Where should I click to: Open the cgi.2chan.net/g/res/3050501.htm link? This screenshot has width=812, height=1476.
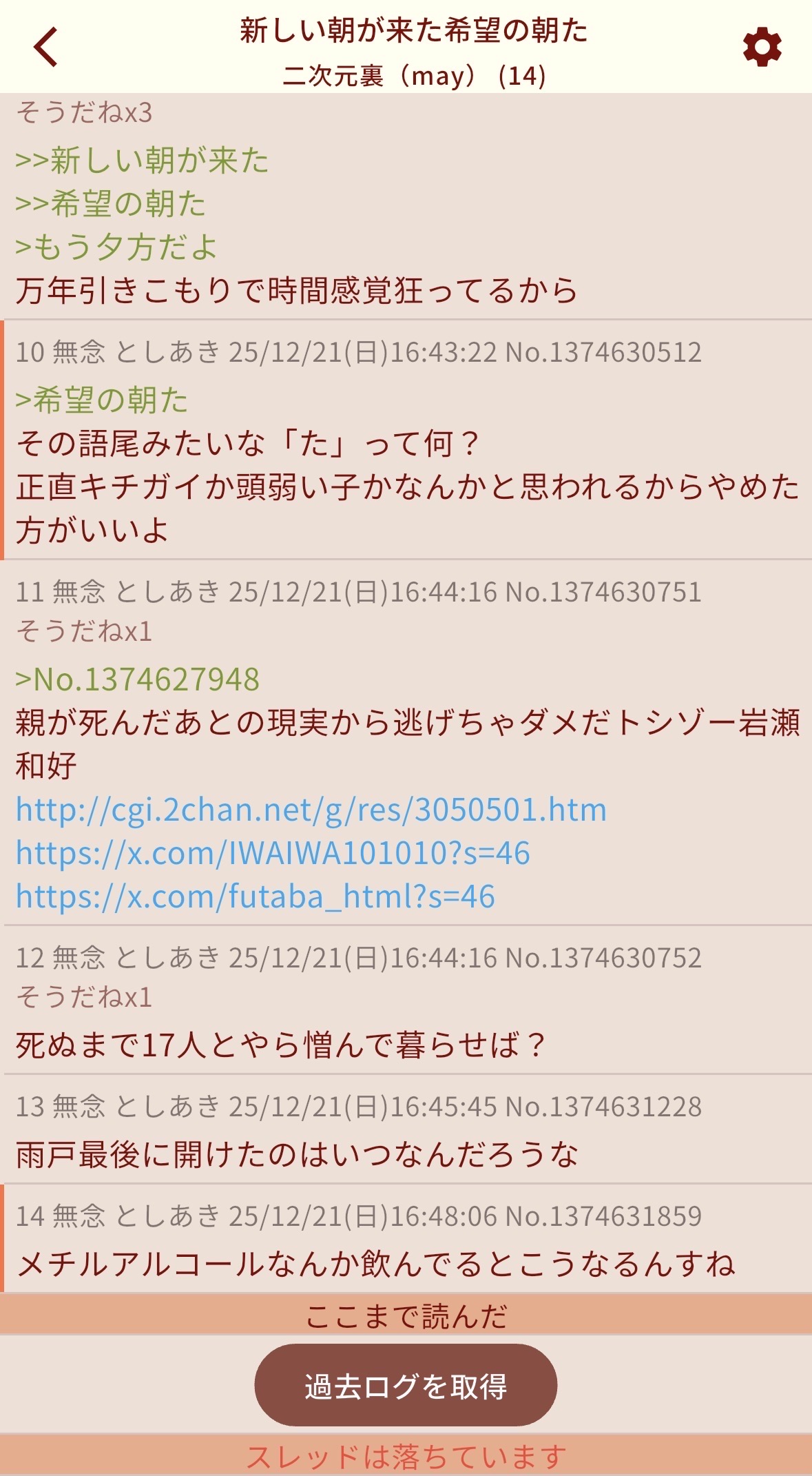[311, 810]
